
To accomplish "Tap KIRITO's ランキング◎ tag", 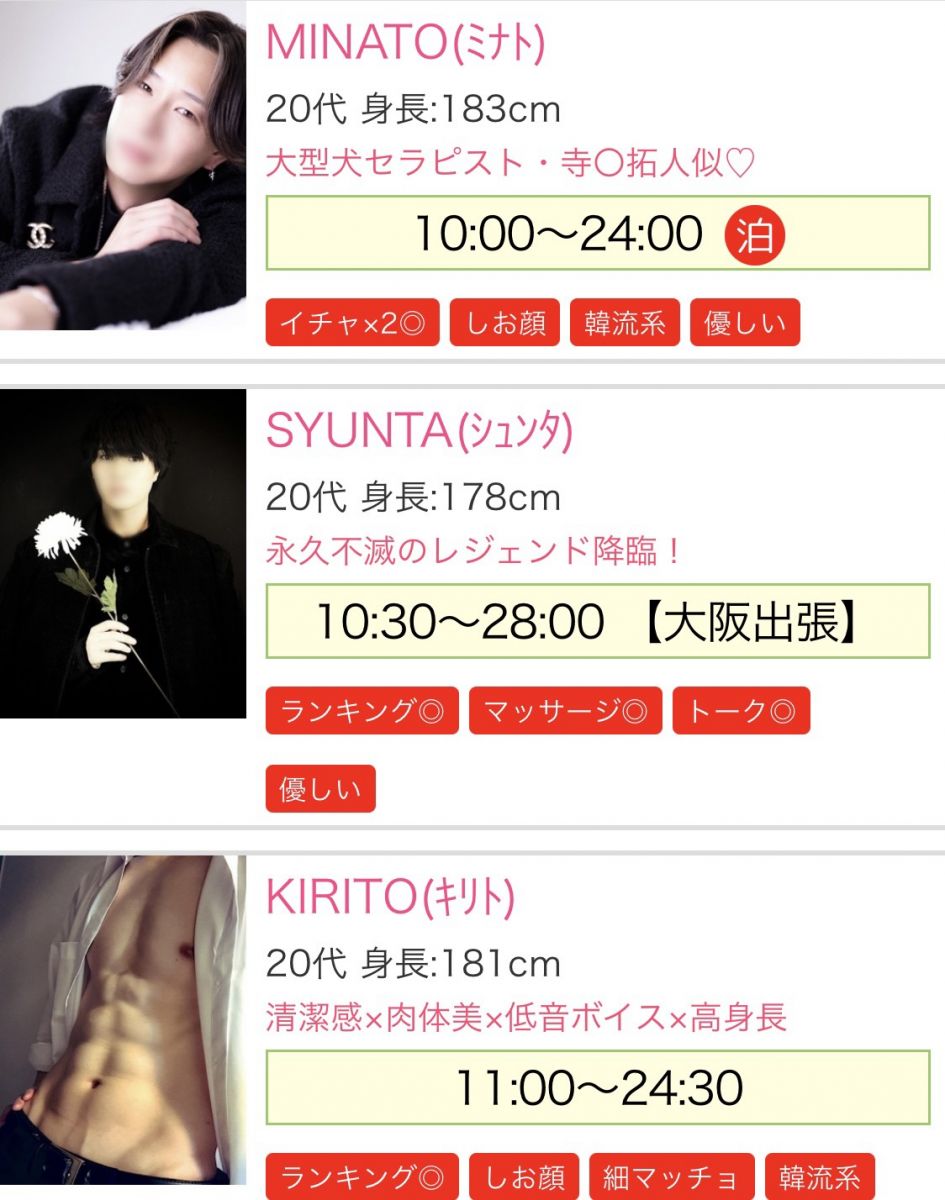I will [362, 1177].
